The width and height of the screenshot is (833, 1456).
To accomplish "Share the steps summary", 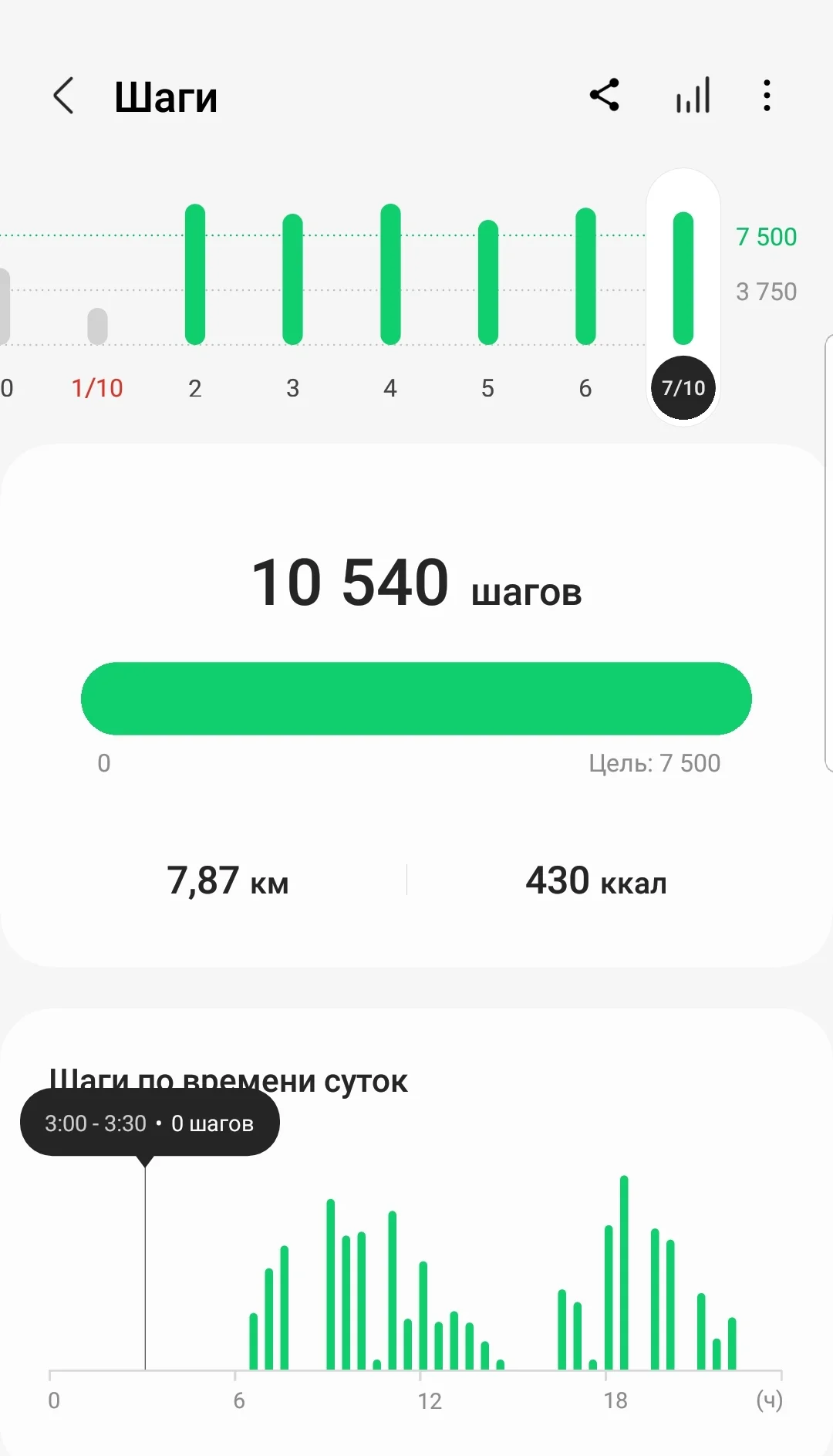I will [605, 96].
